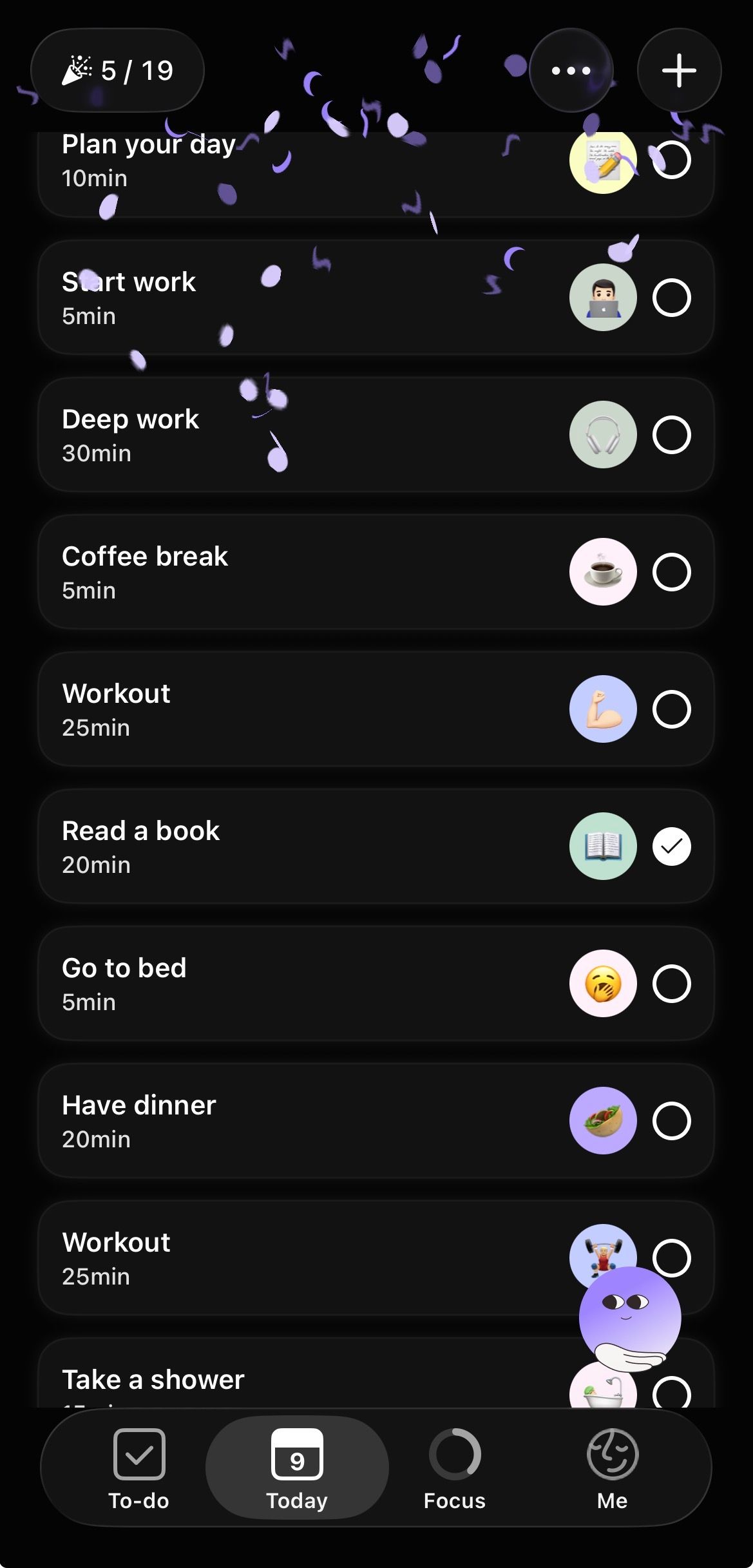Tap the plus button to add a task
Screen dimensions: 753x1568
(680, 71)
